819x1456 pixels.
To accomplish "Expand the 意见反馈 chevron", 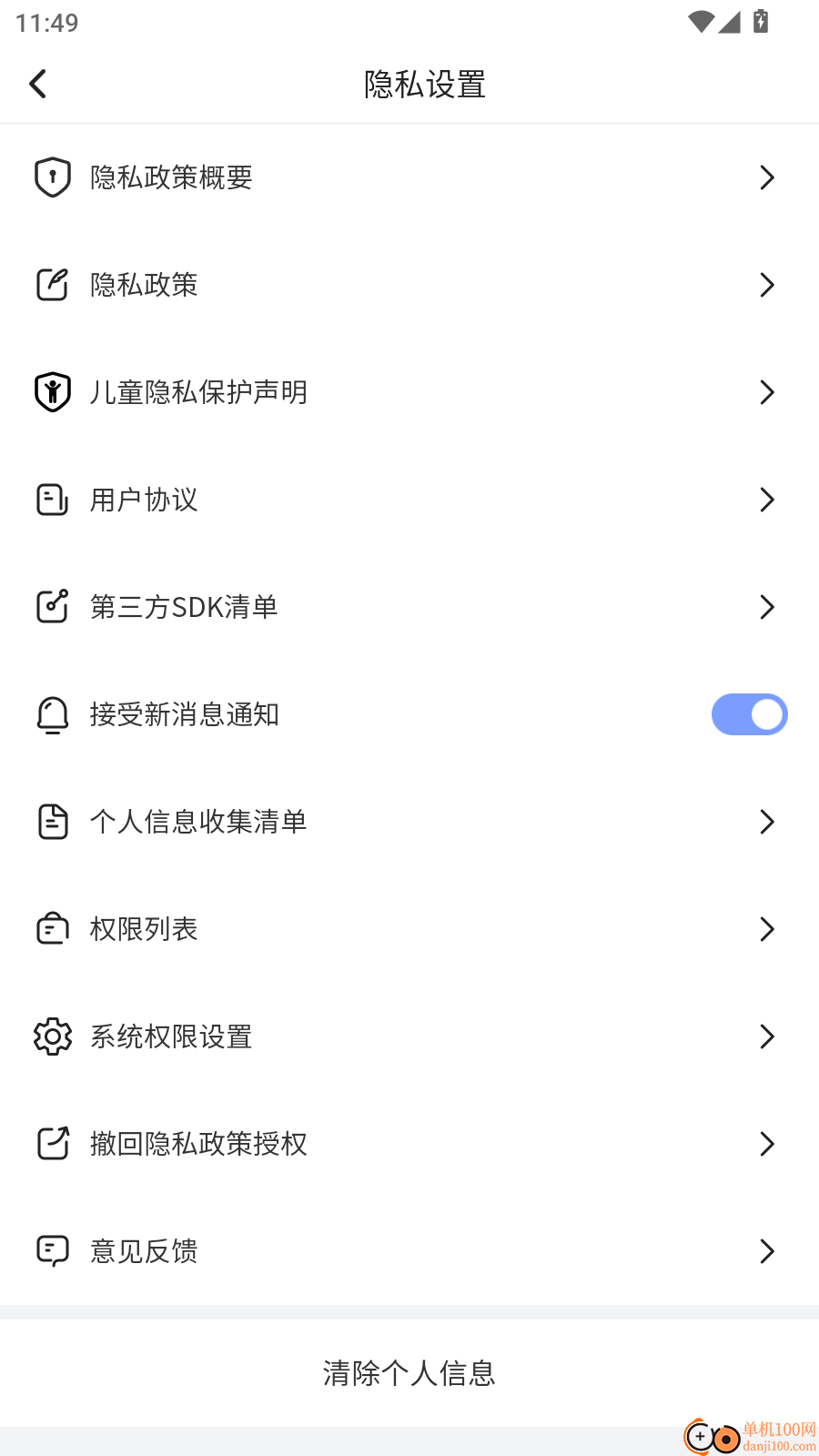I will pos(767,1251).
